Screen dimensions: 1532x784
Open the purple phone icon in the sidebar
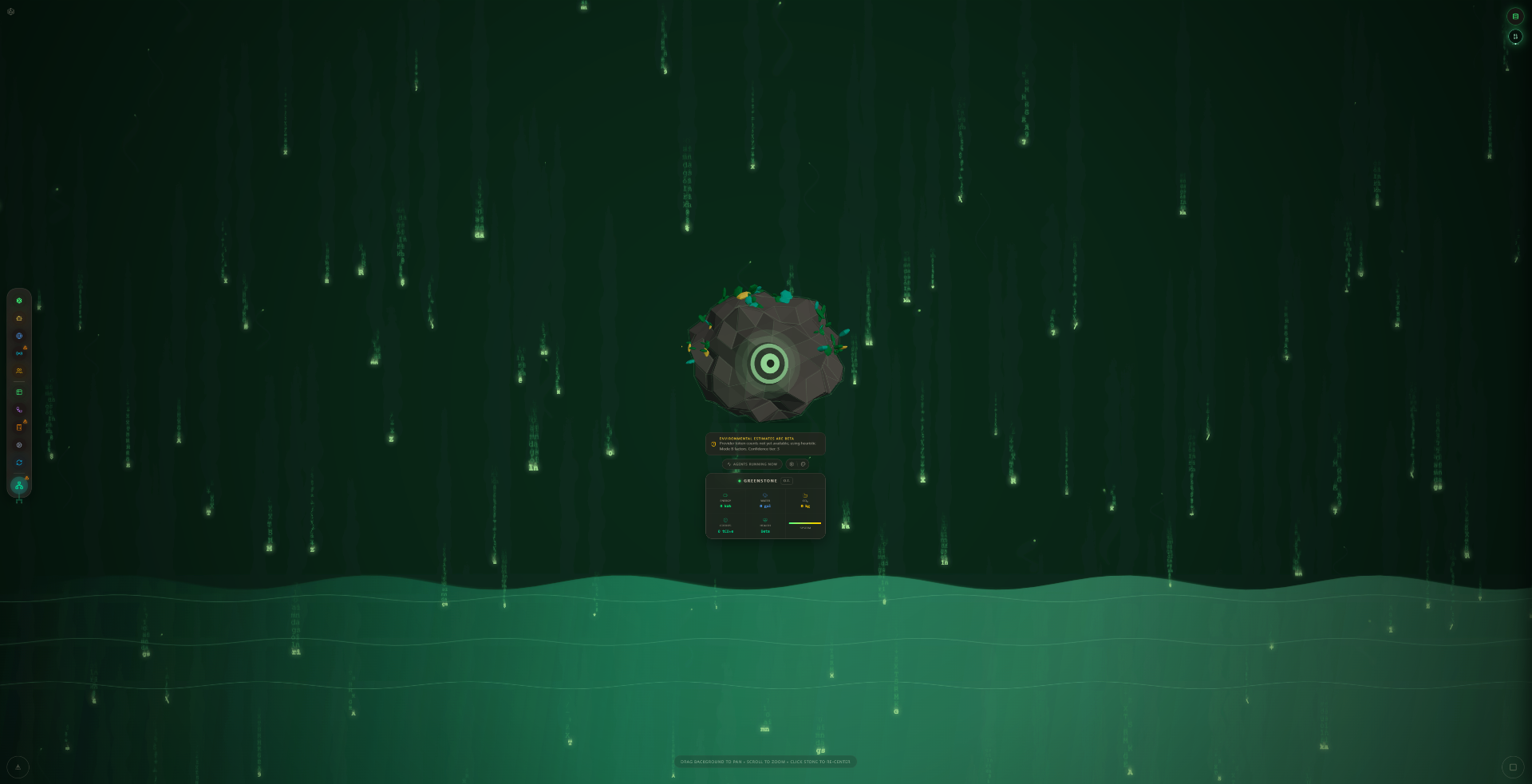19,410
